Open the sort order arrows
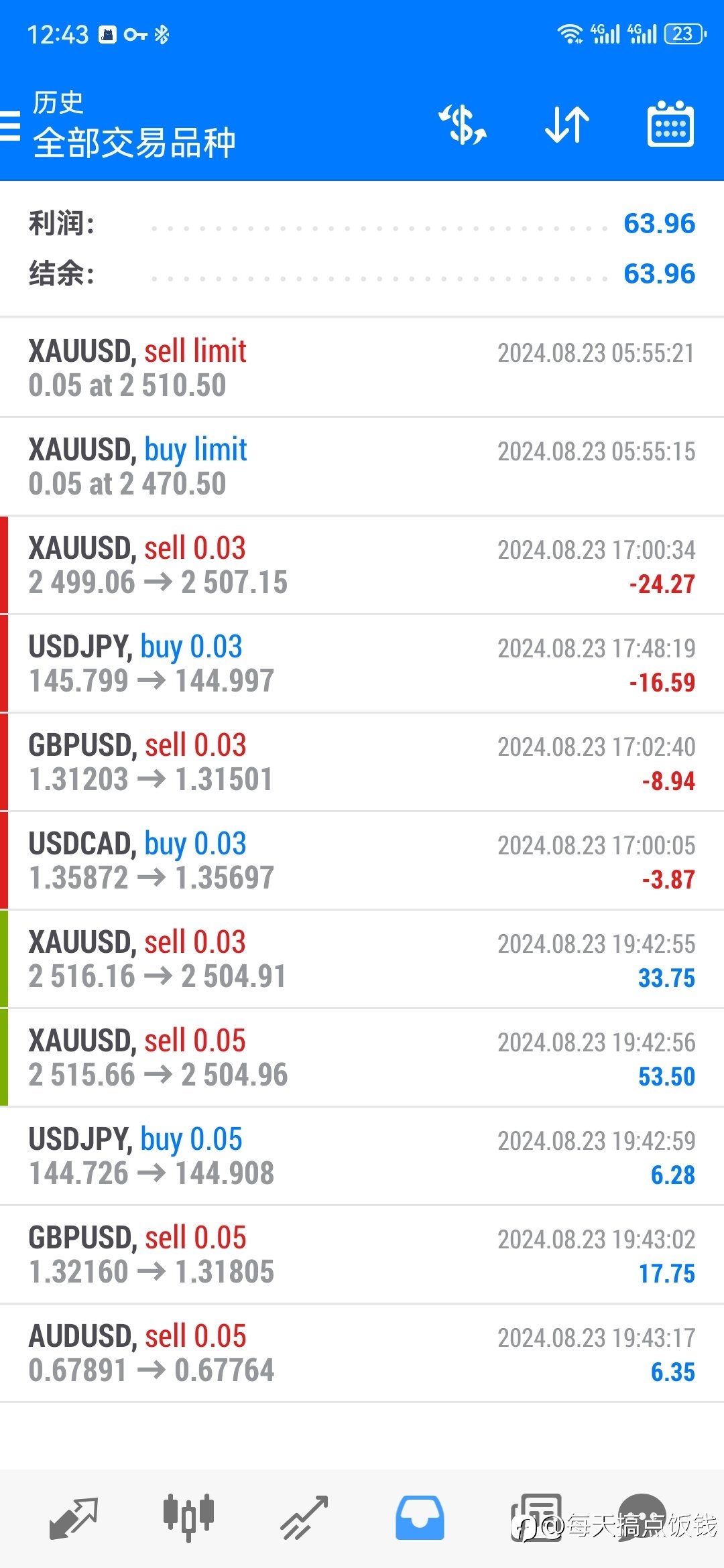This screenshot has height=1568, width=724. coord(567,125)
